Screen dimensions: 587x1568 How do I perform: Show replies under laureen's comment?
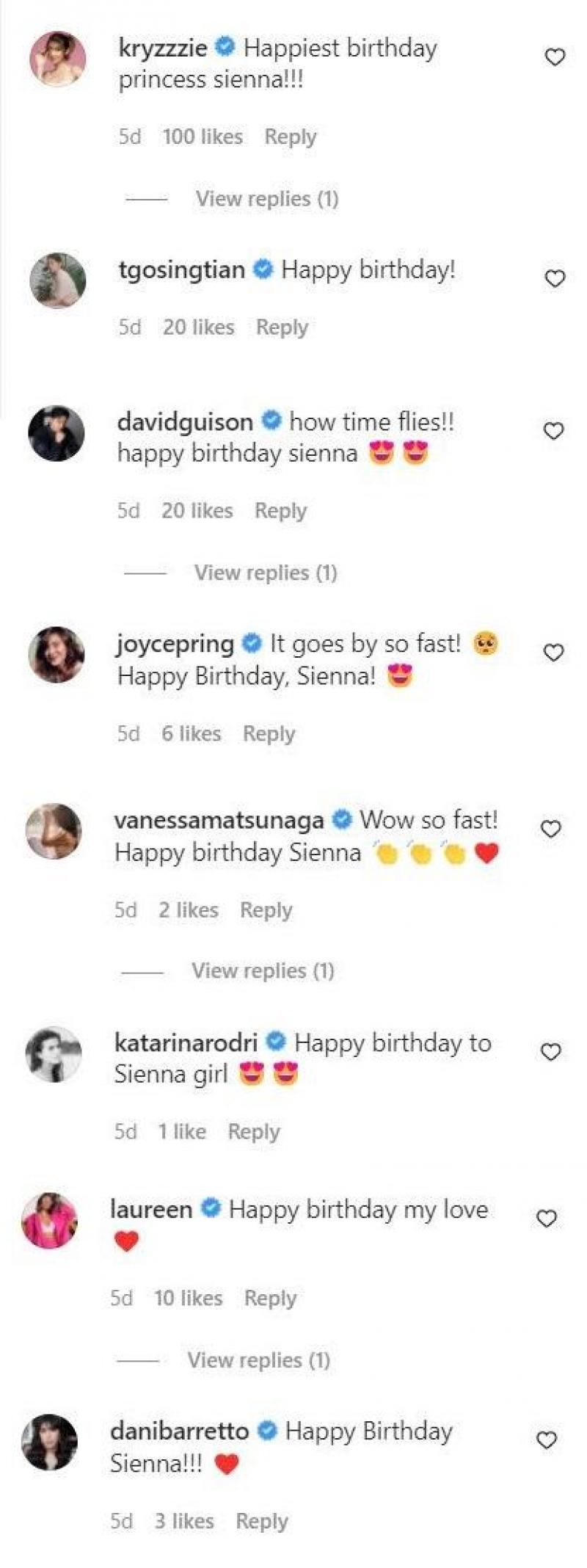coord(258,1360)
